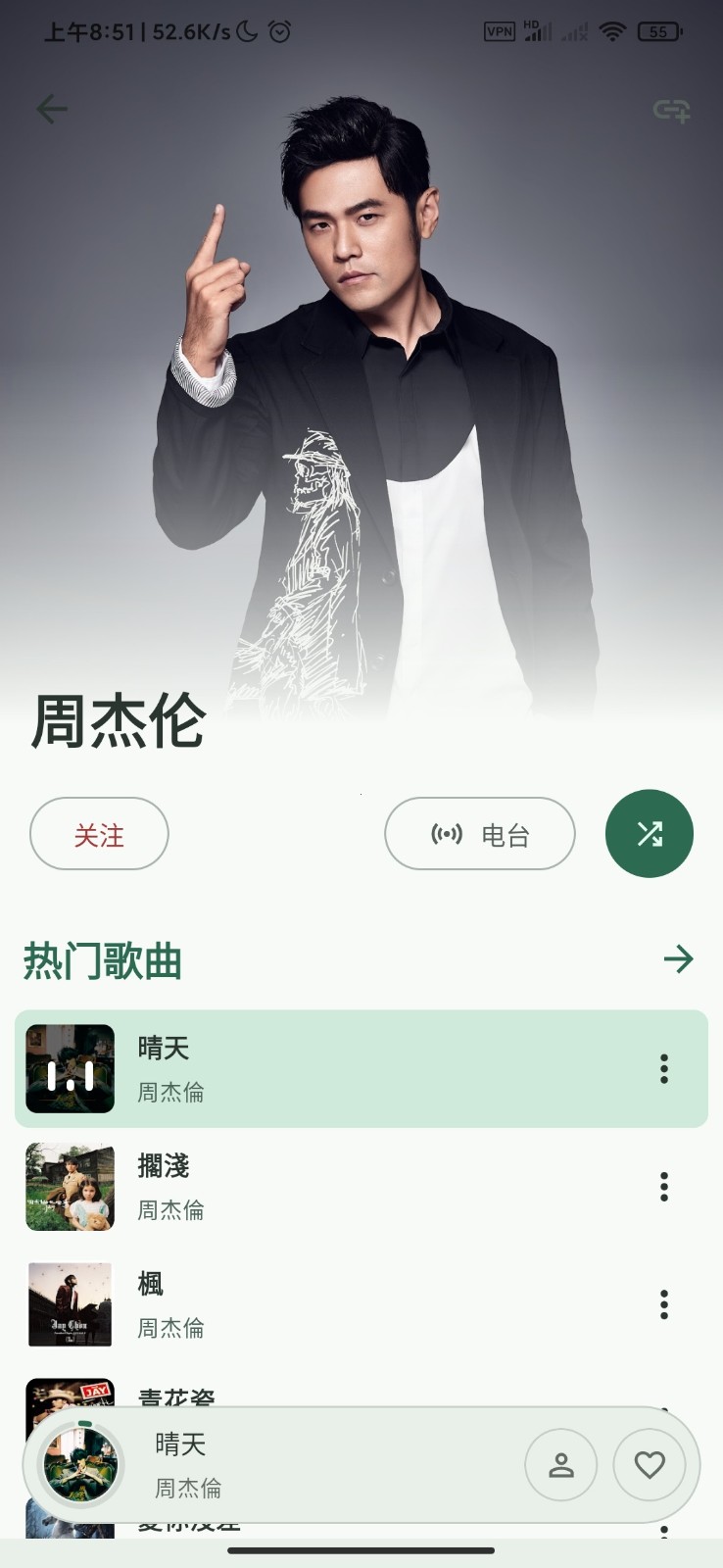
Task: Open the three-dot menu for 擱淺
Action: pyautogui.click(x=663, y=1187)
